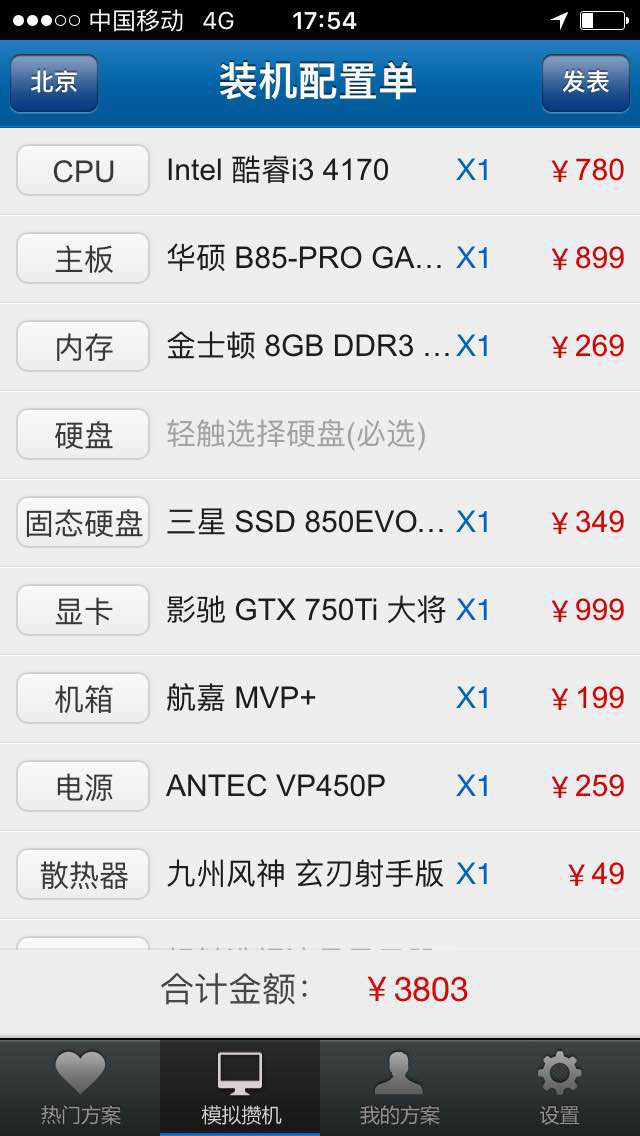Open the CPU category button

coord(83,170)
